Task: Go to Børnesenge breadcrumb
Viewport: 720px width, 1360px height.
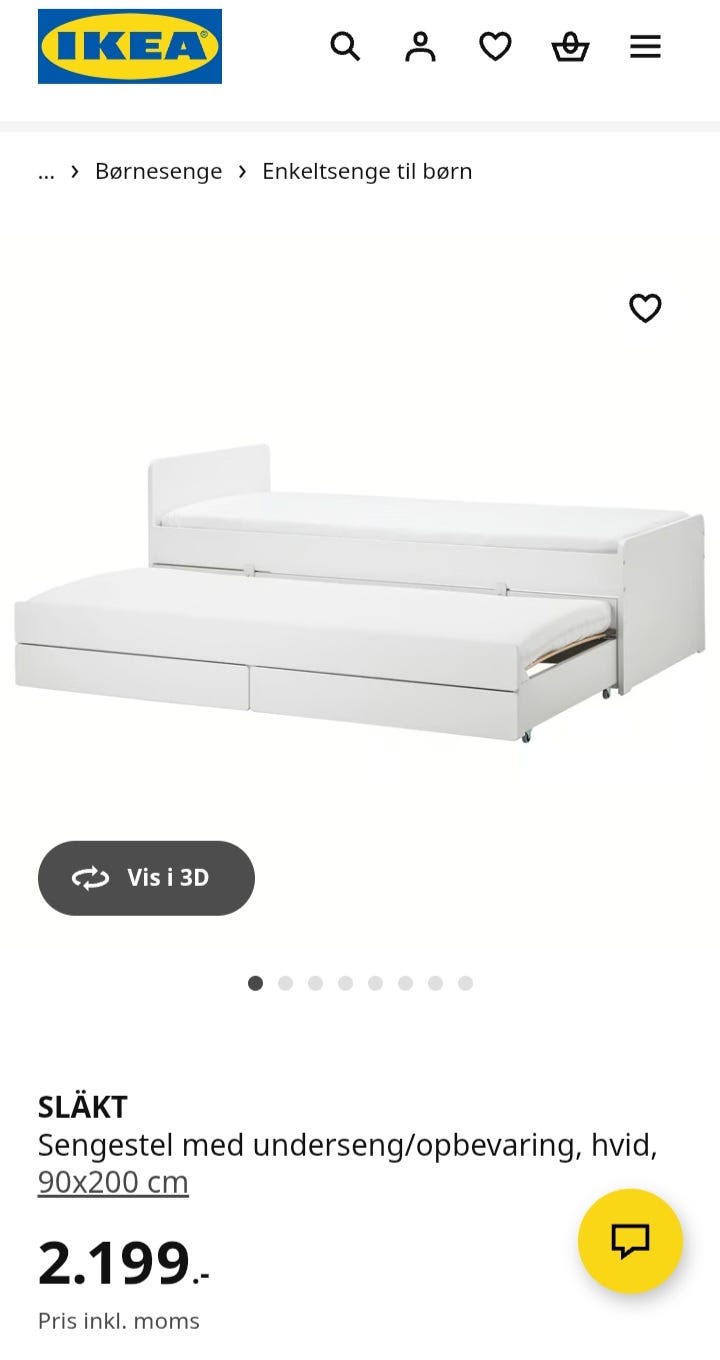Action: click(x=158, y=172)
